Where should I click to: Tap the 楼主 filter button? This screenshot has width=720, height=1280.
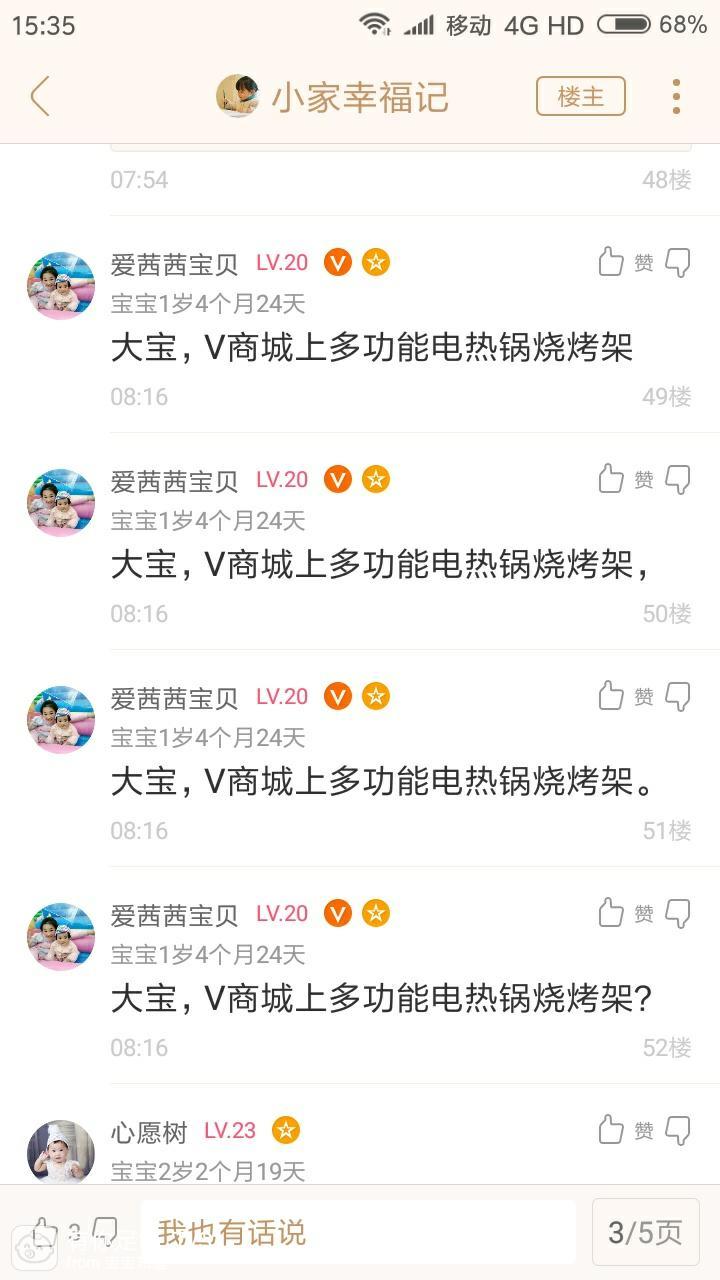click(x=580, y=97)
